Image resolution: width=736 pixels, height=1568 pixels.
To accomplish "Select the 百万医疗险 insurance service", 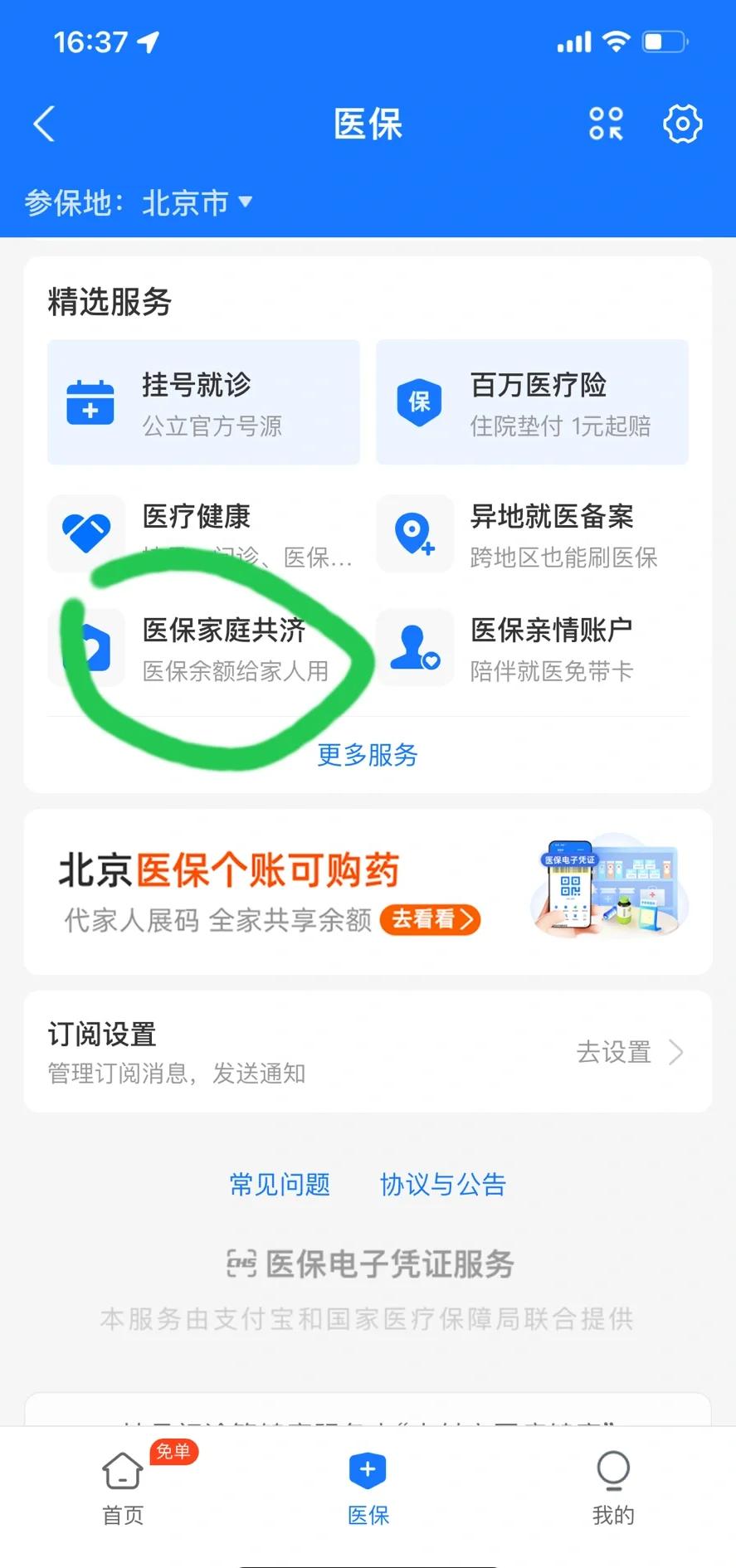I will [x=531, y=402].
